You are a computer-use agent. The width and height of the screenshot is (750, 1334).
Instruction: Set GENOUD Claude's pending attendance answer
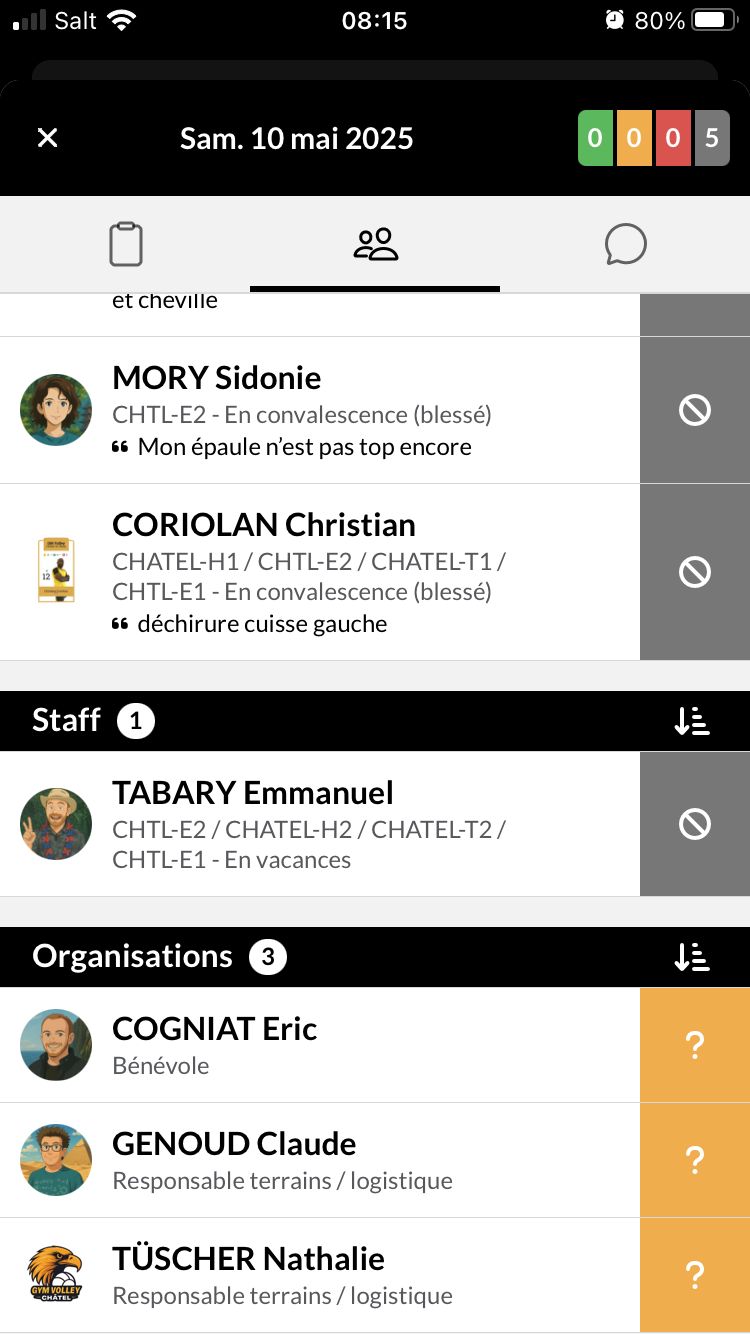pyautogui.click(x=695, y=1160)
